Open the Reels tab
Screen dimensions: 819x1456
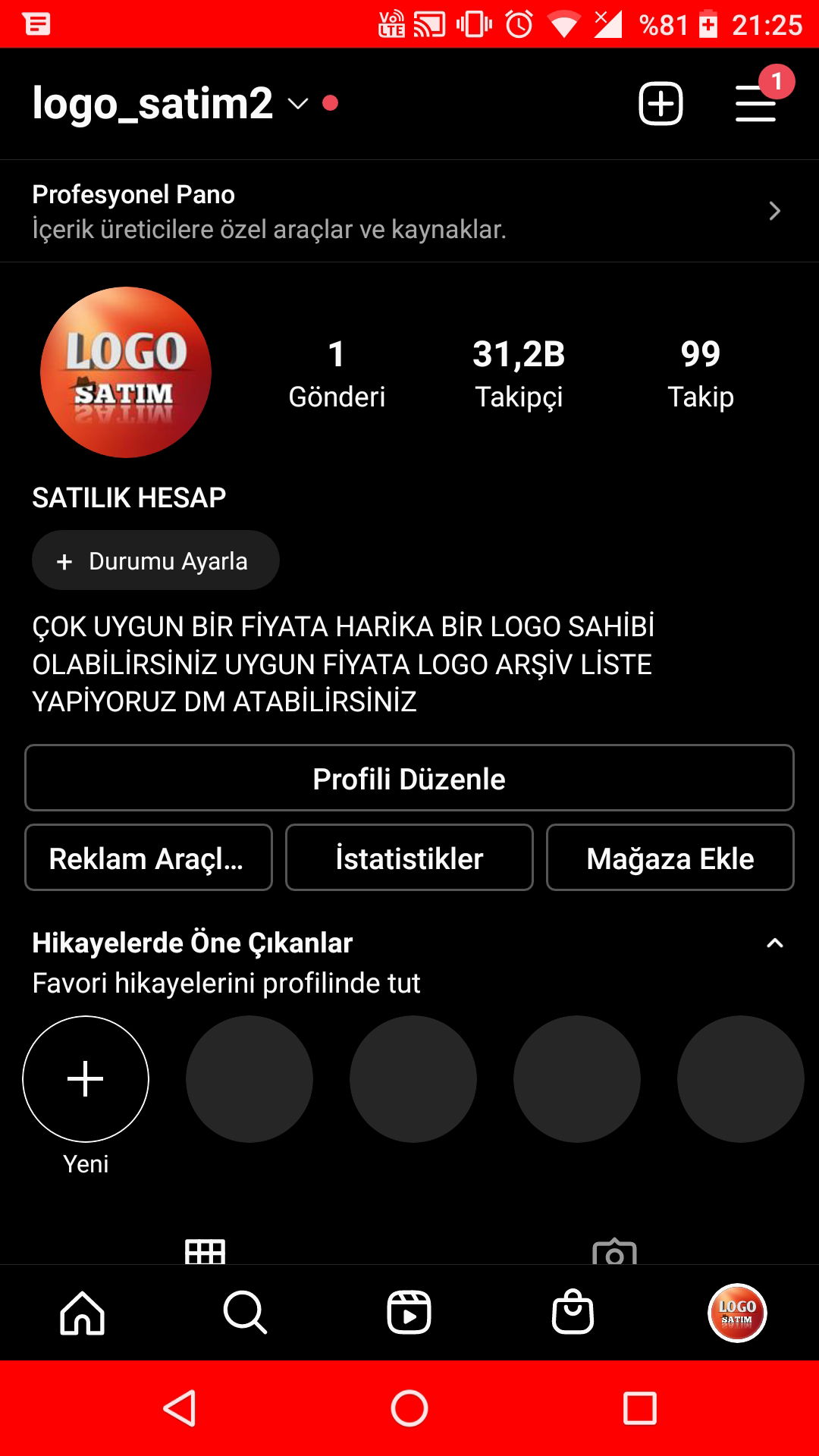409,1313
